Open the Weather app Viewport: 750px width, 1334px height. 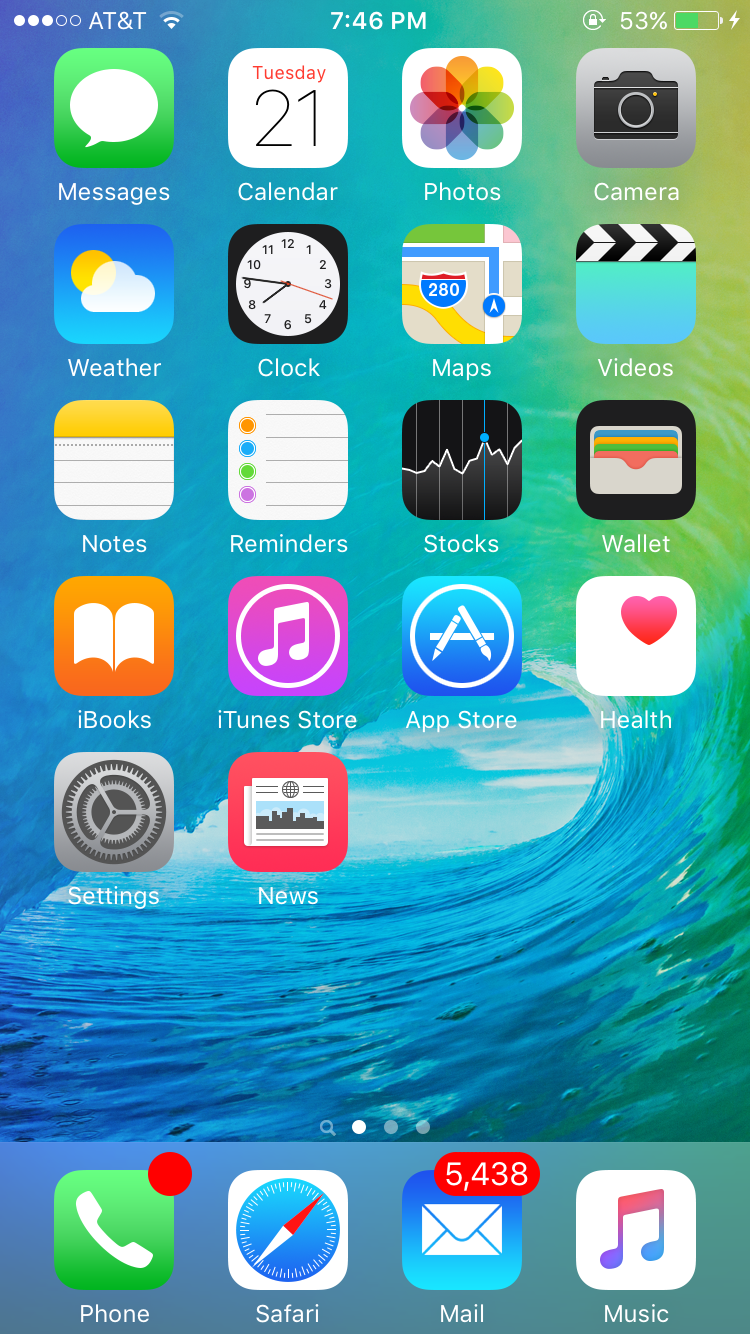tap(114, 284)
